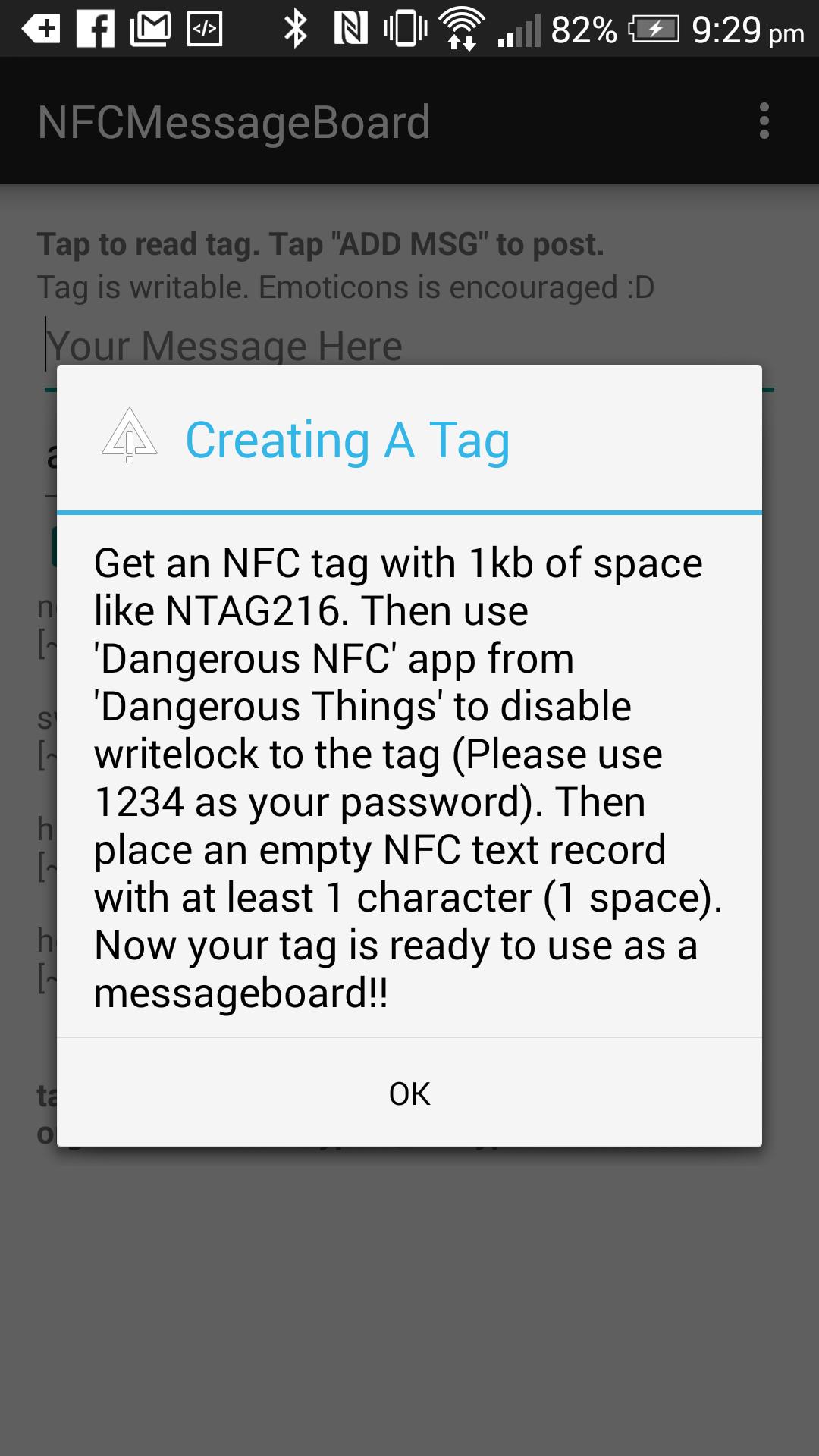
Task: Open the overflow menu in the app bar
Action: (764, 121)
